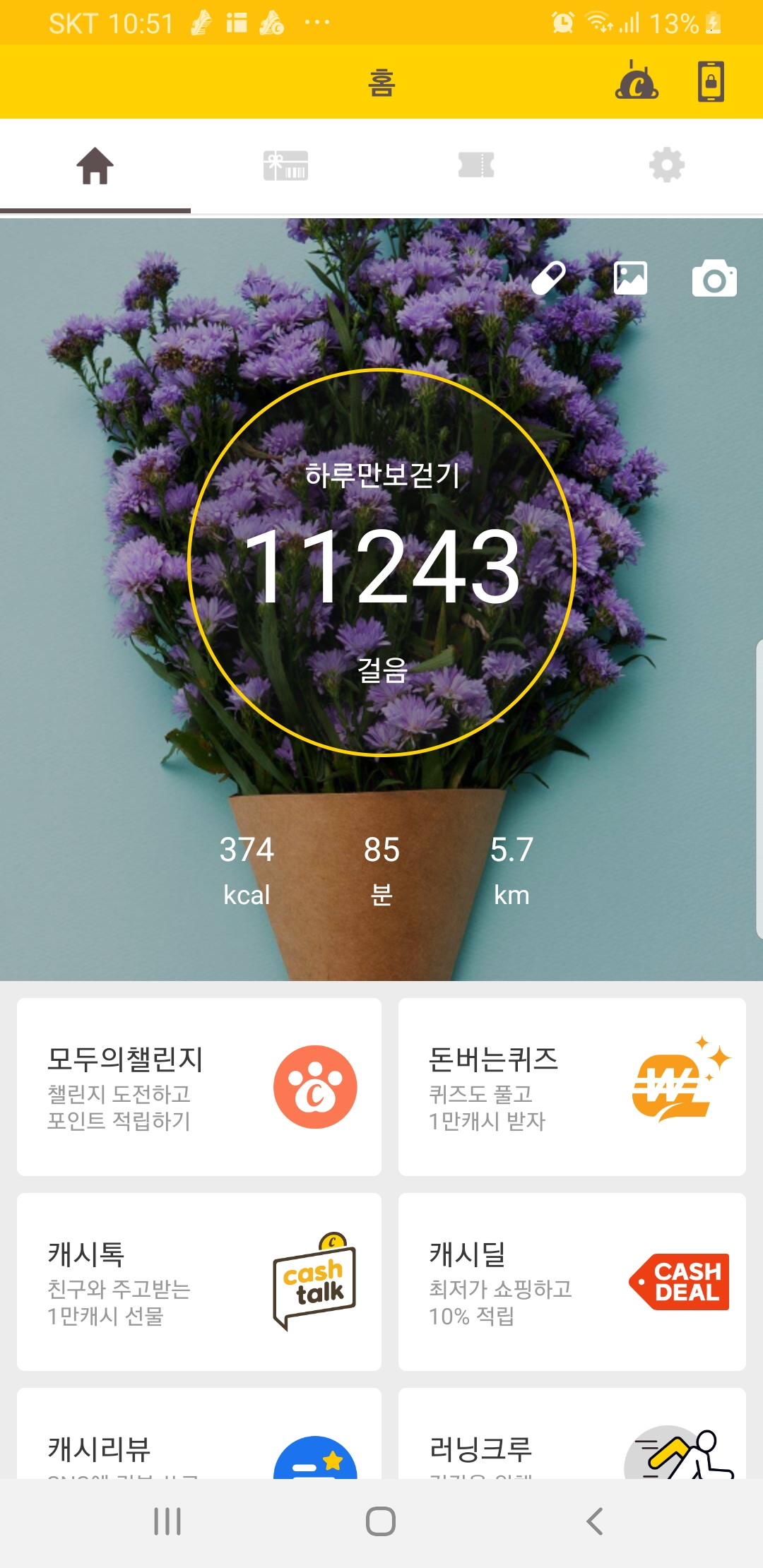Open the treasure box icon in header

click(x=637, y=81)
